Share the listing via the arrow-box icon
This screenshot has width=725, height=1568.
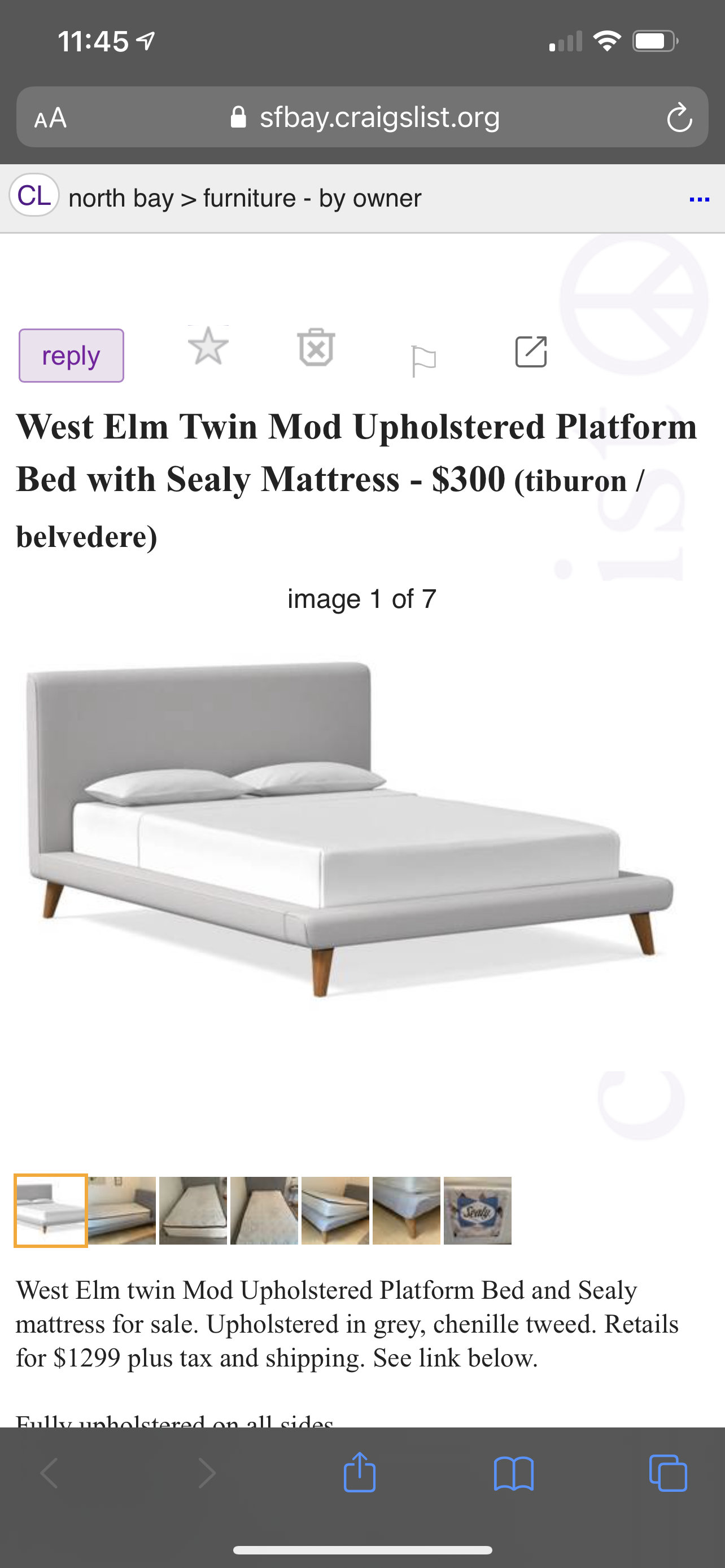tap(531, 352)
